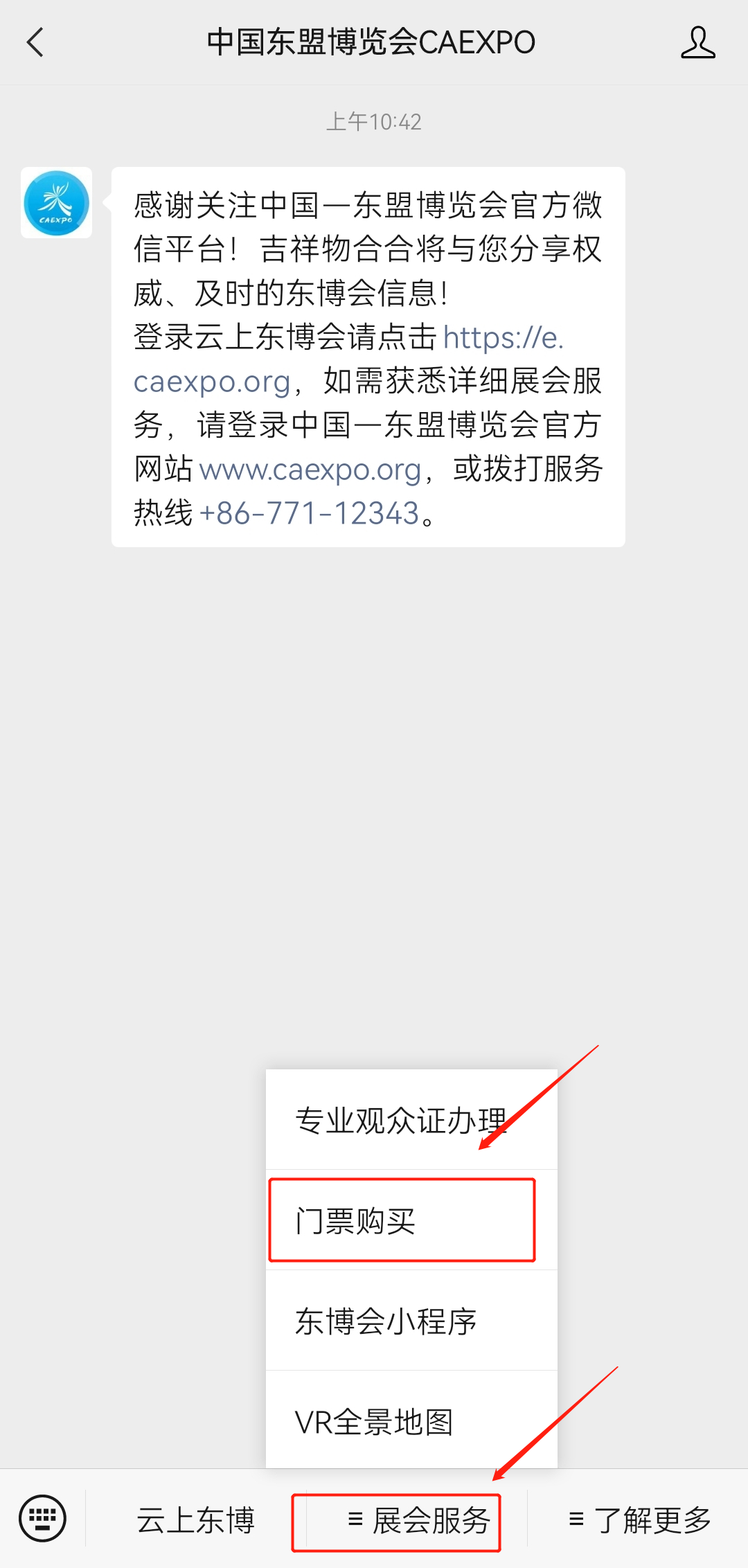This screenshot has width=748, height=1568.
Task: Select 专业观众证办理 from the menu
Action: coord(400,1120)
